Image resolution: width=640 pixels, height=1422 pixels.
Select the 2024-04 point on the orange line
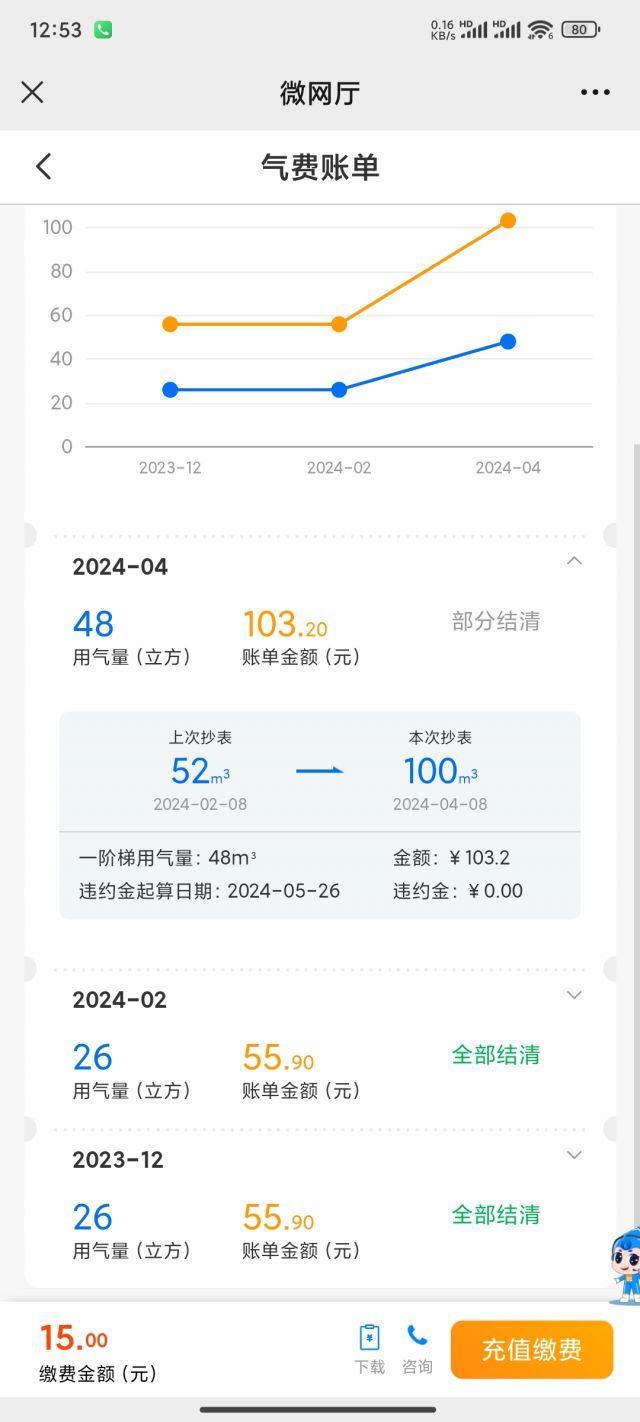click(508, 220)
